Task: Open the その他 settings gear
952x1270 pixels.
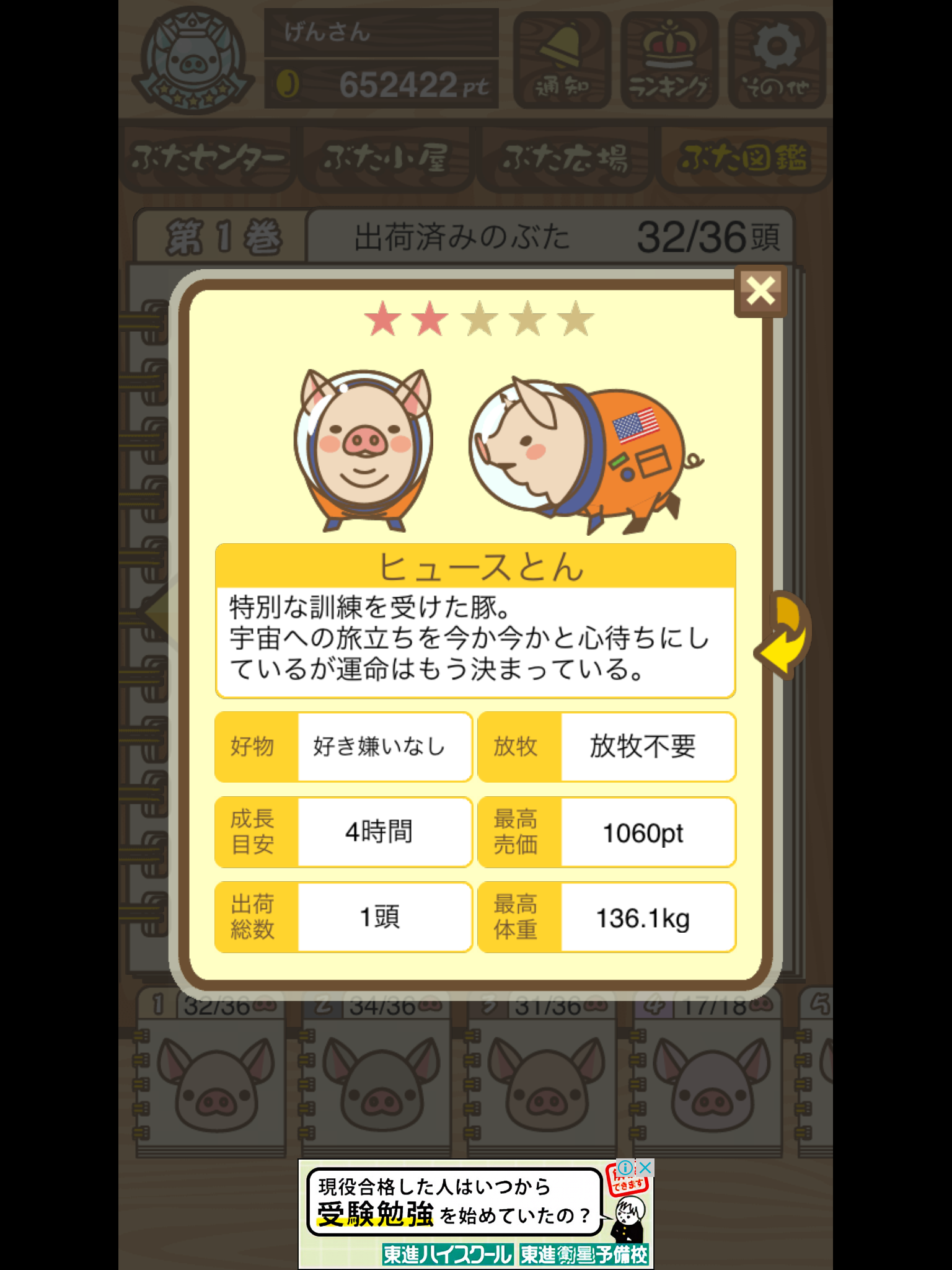Action: [x=777, y=60]
